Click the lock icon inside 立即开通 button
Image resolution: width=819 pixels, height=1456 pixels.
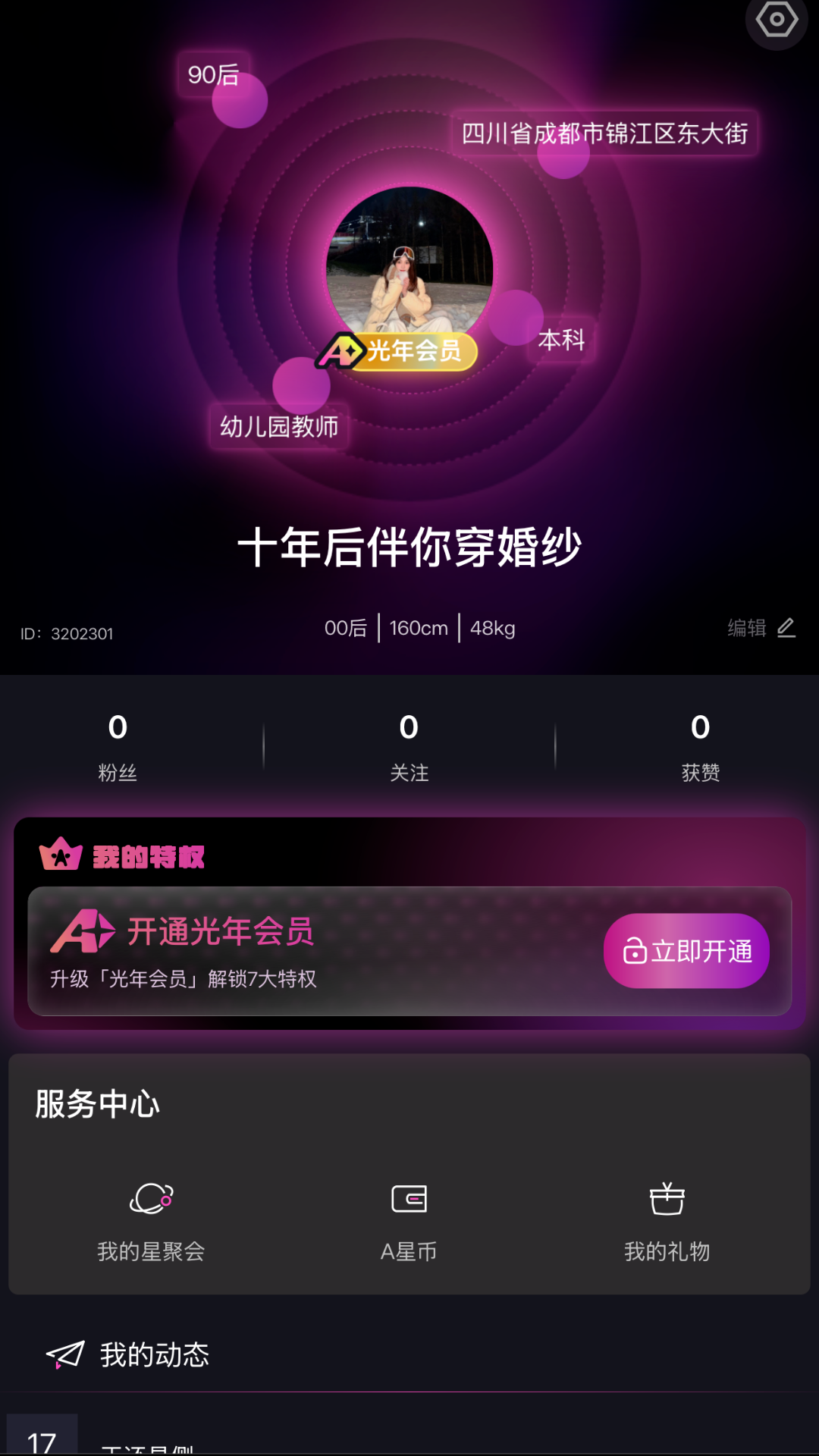pos(635,949)
